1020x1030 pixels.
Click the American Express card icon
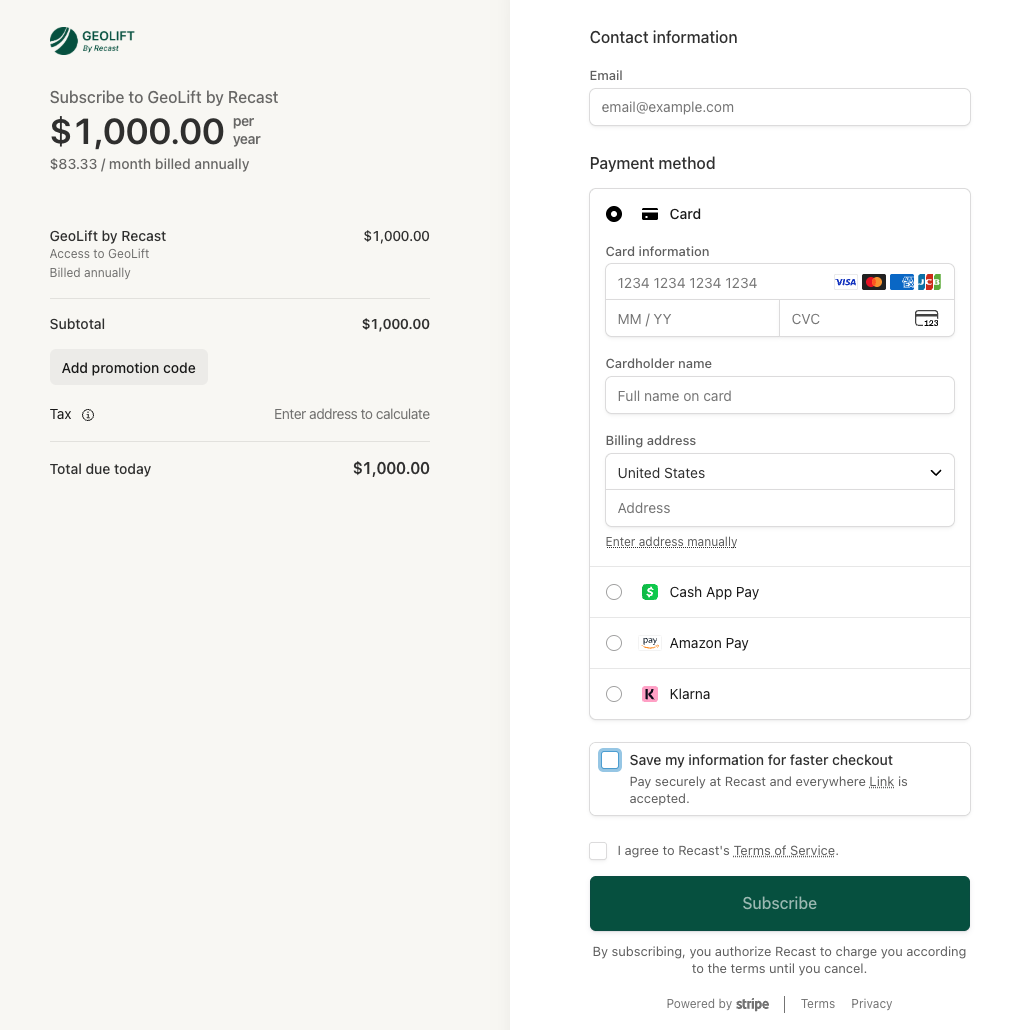(902, 282)
